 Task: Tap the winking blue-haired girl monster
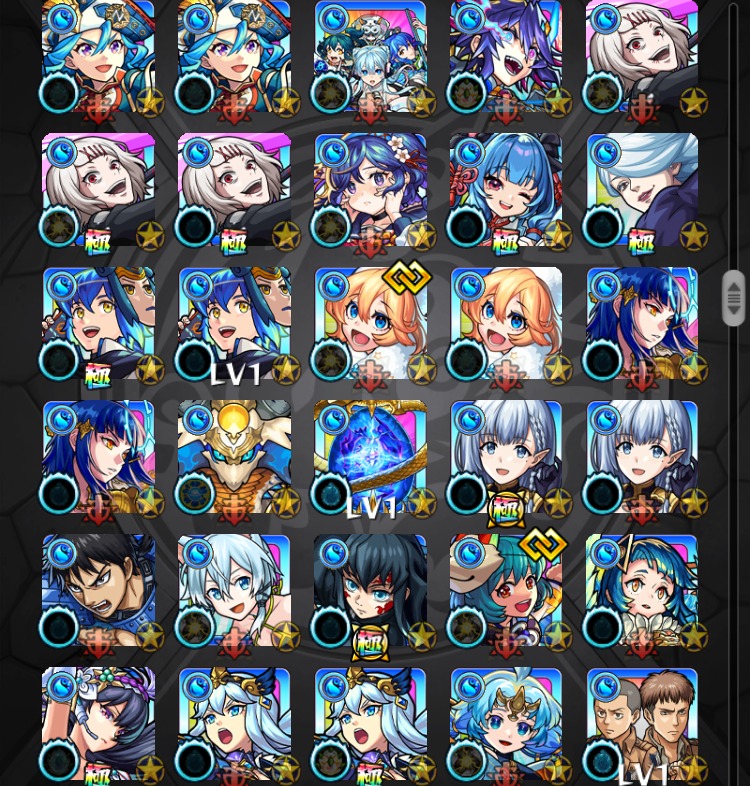506,189
